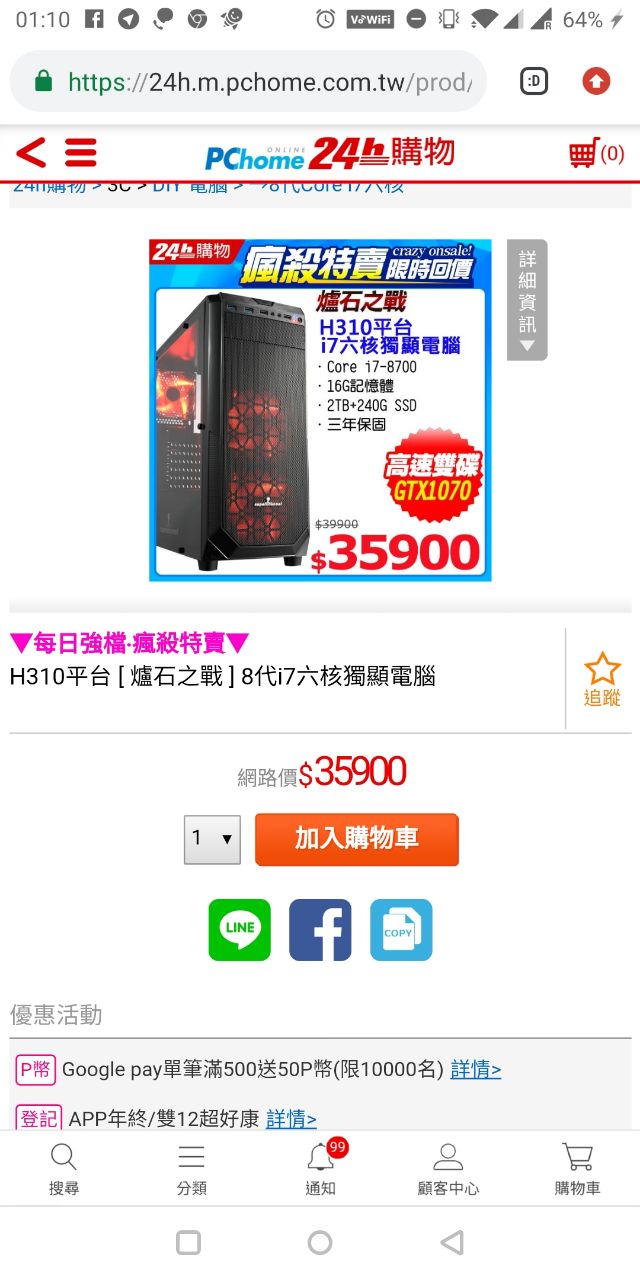Viewport: 640px width, 1280px height.
Task: Go to 顧客中心 tab
Action: point(448,1168)
